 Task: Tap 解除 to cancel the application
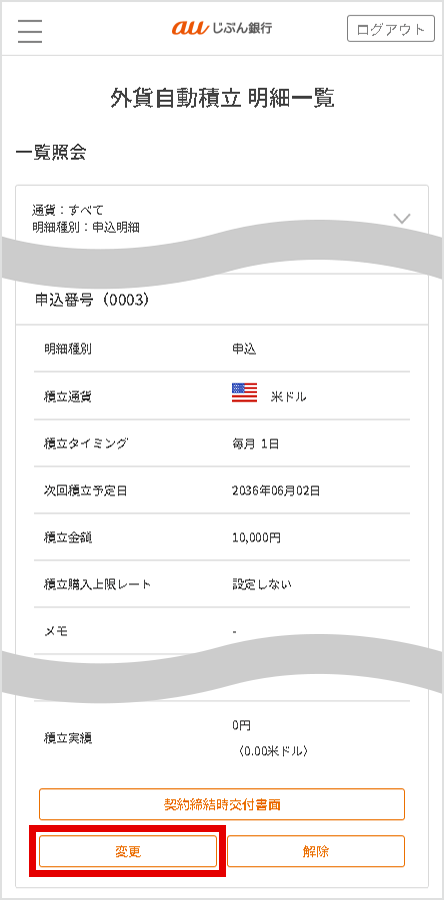(316, 851)
